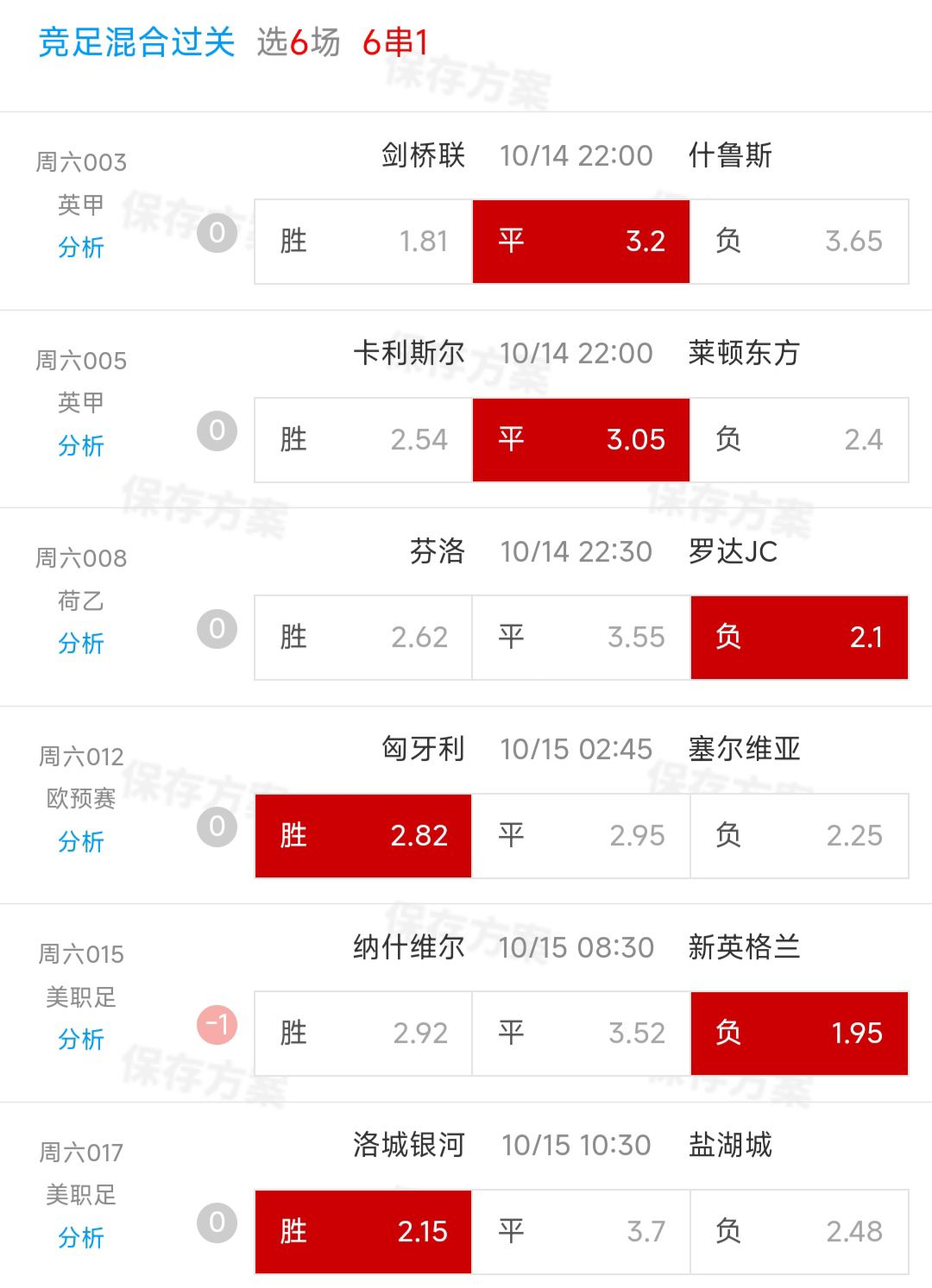
Task: Open 分析 for 匈牙利 vs 塞尔维亚
Action: tap(80, 842)
